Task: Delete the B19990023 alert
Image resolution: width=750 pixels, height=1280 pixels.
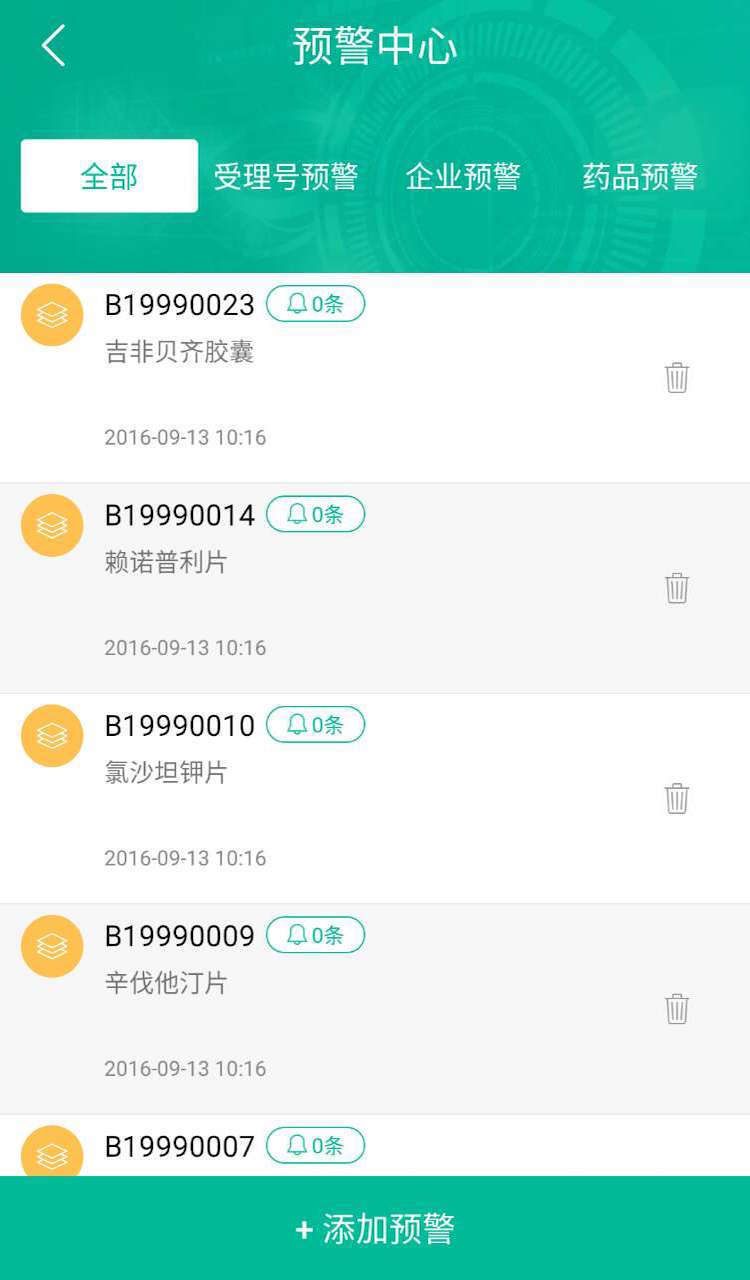Action: click(677, 378)
